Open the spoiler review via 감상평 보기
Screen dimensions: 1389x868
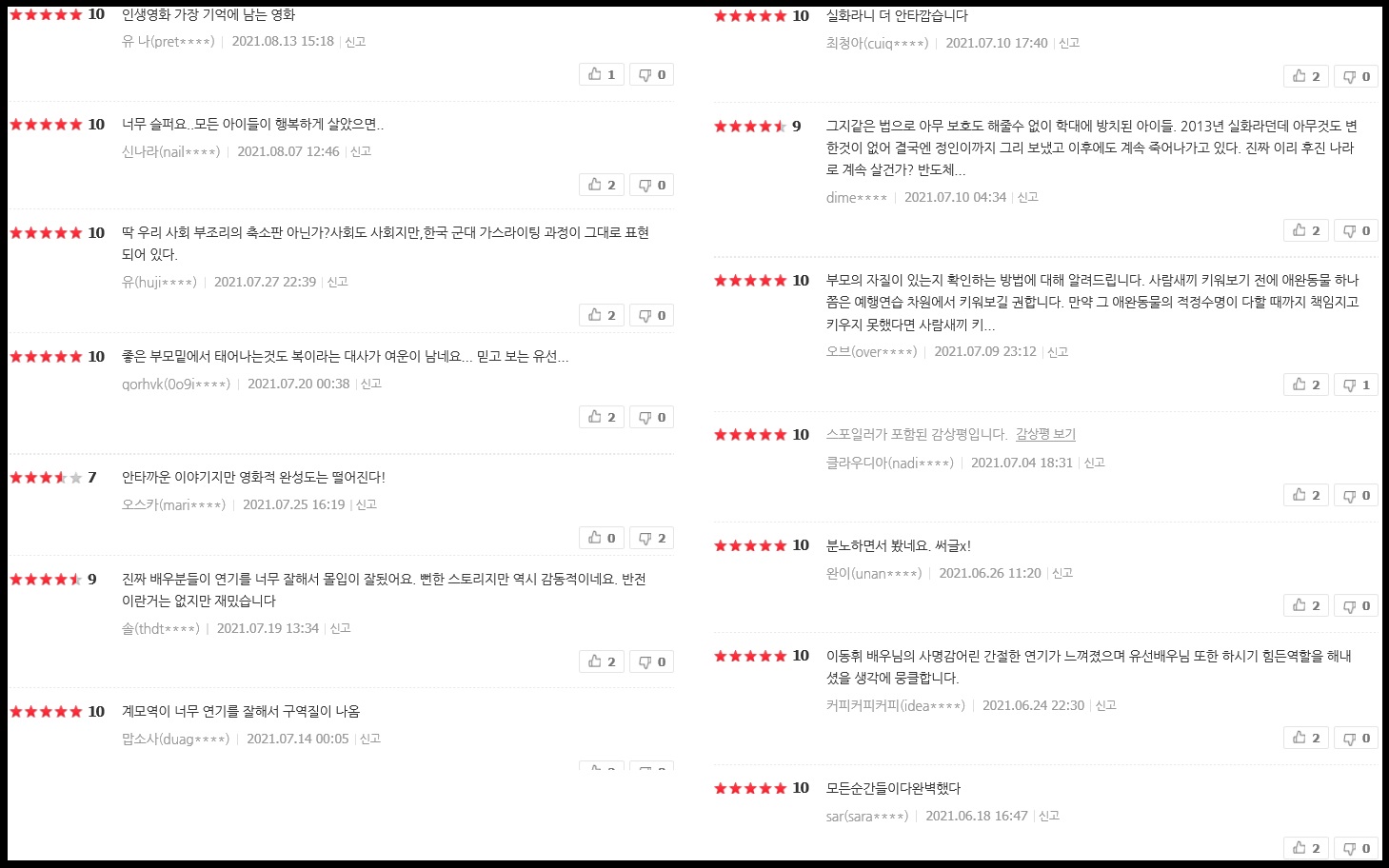tap(1045, 435)
